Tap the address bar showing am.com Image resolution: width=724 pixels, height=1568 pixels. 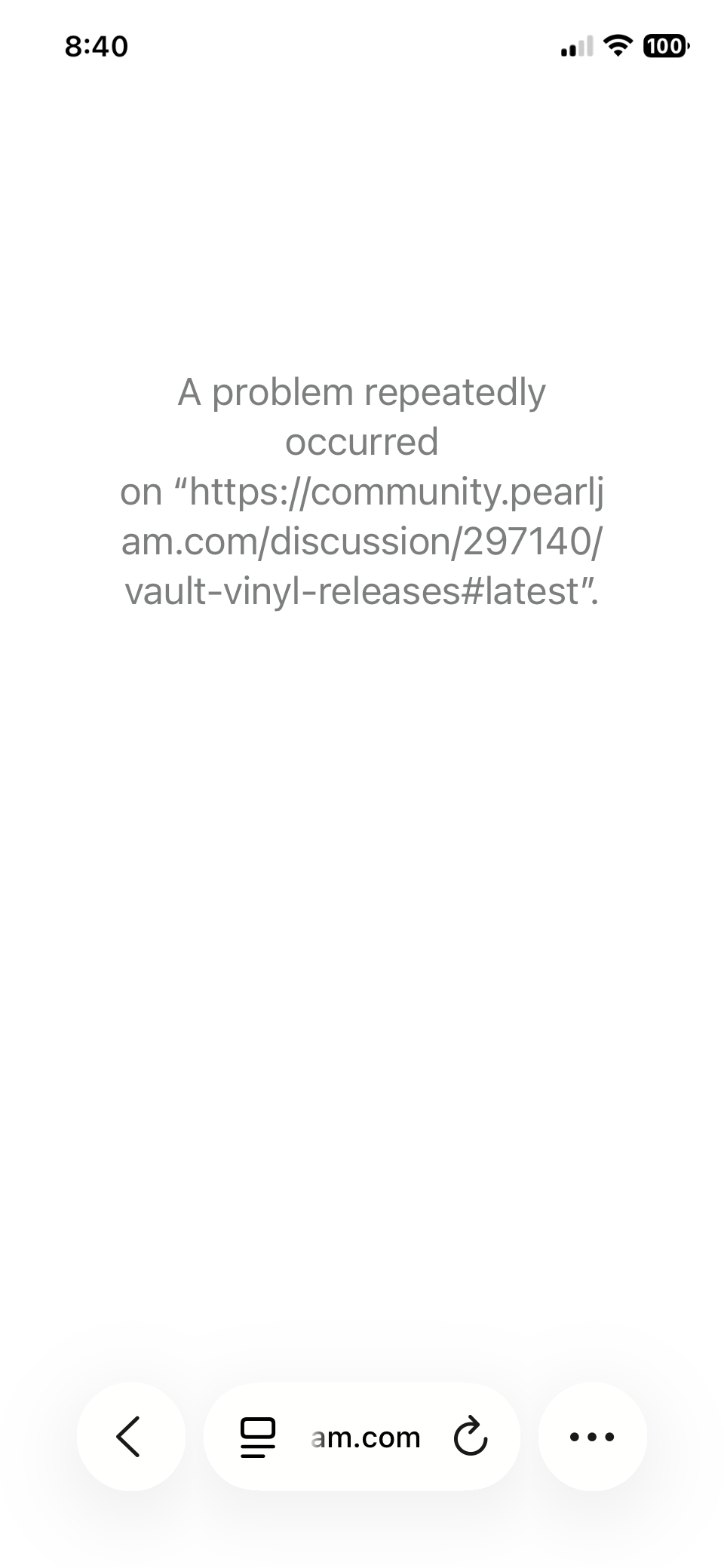point(366,1438)
